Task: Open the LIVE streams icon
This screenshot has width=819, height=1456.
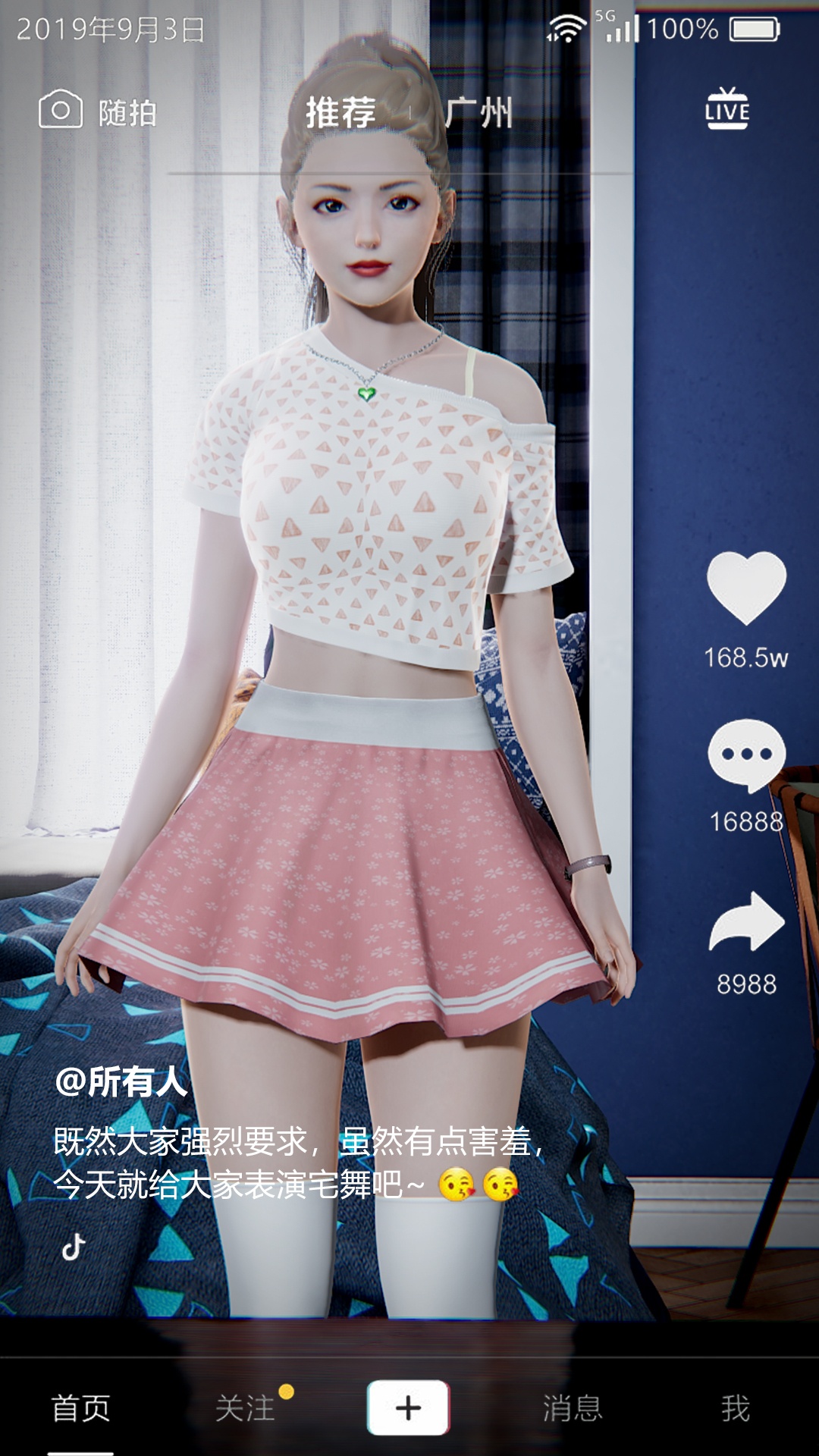Action: pyautogui.click(x=726, y=110)
